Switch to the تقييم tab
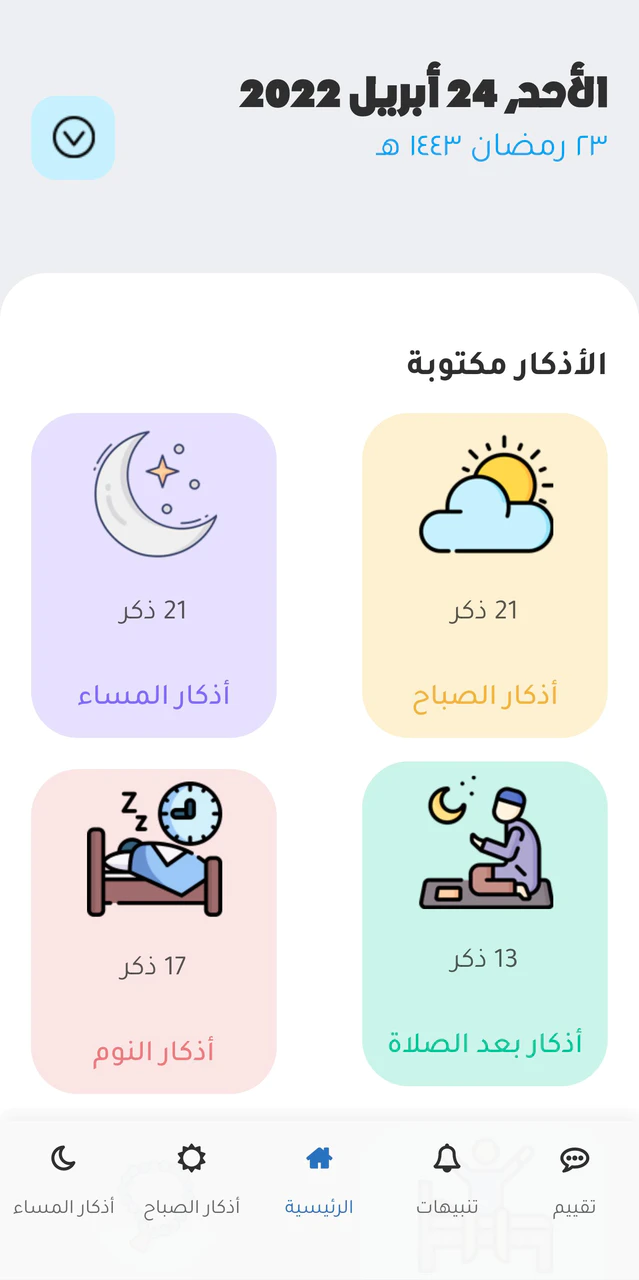Image resolution: width=639 pixels, height=1280 pixels. [575, 1181]
